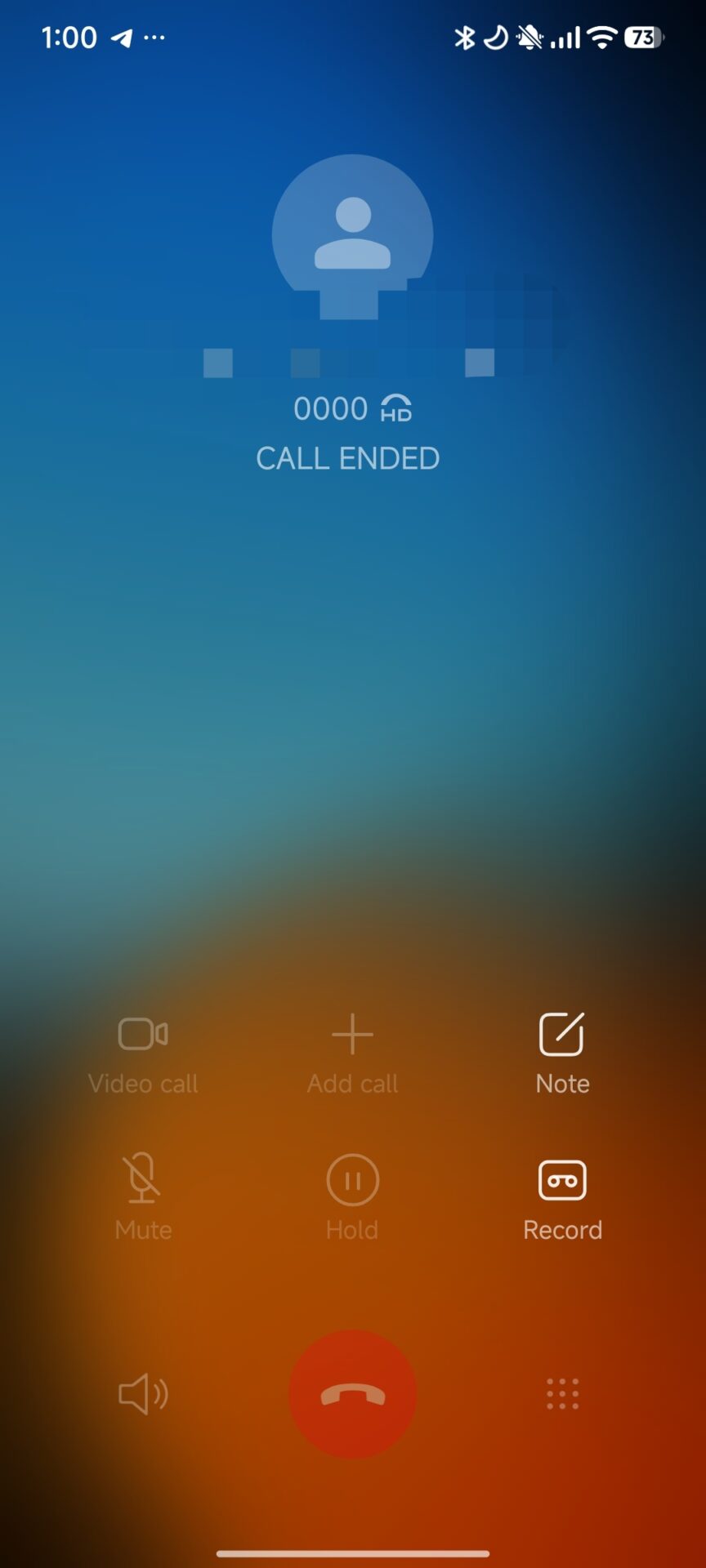Open the dialpad
This screenshot has height=1568, width=706.
(x=562, y=1394)
